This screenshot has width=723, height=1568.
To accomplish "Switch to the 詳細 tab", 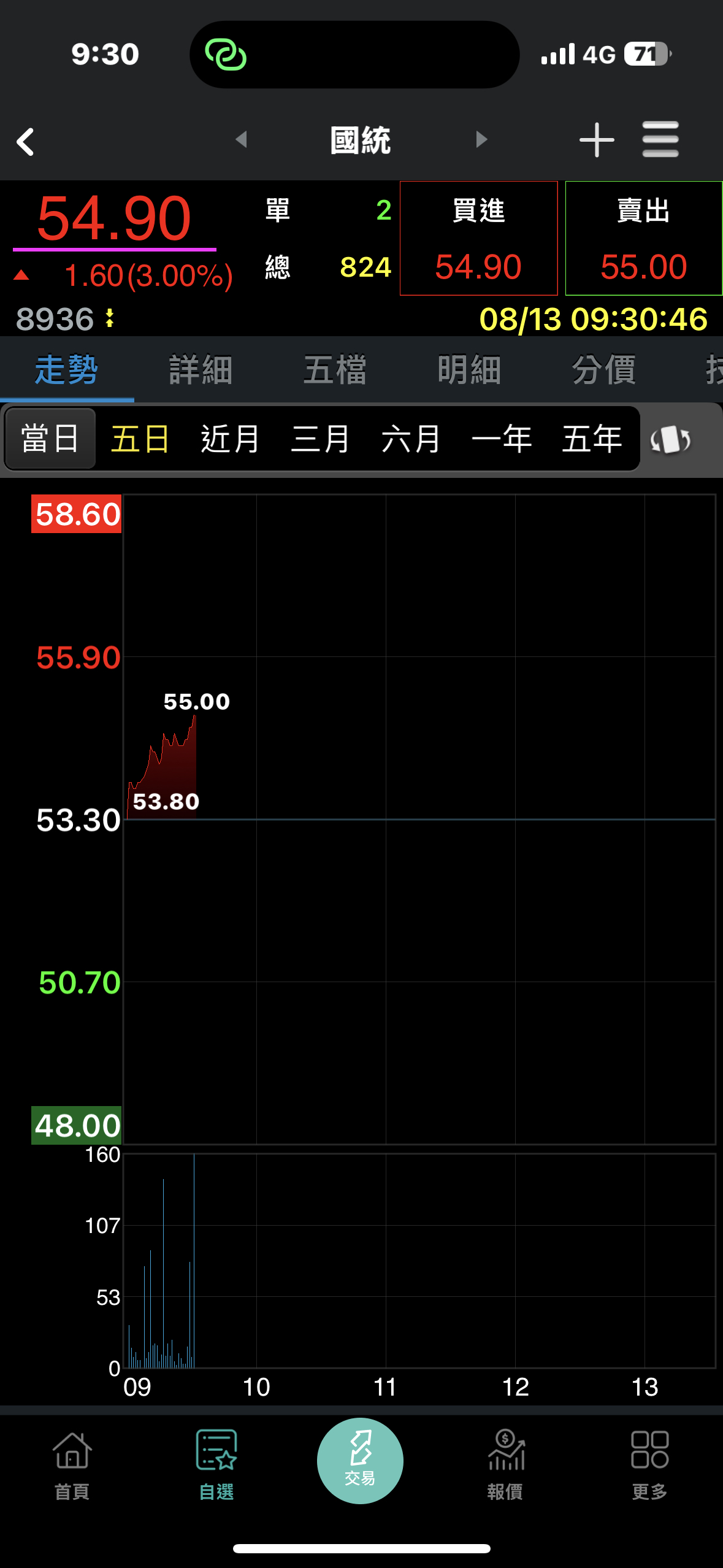I will 201,370.
